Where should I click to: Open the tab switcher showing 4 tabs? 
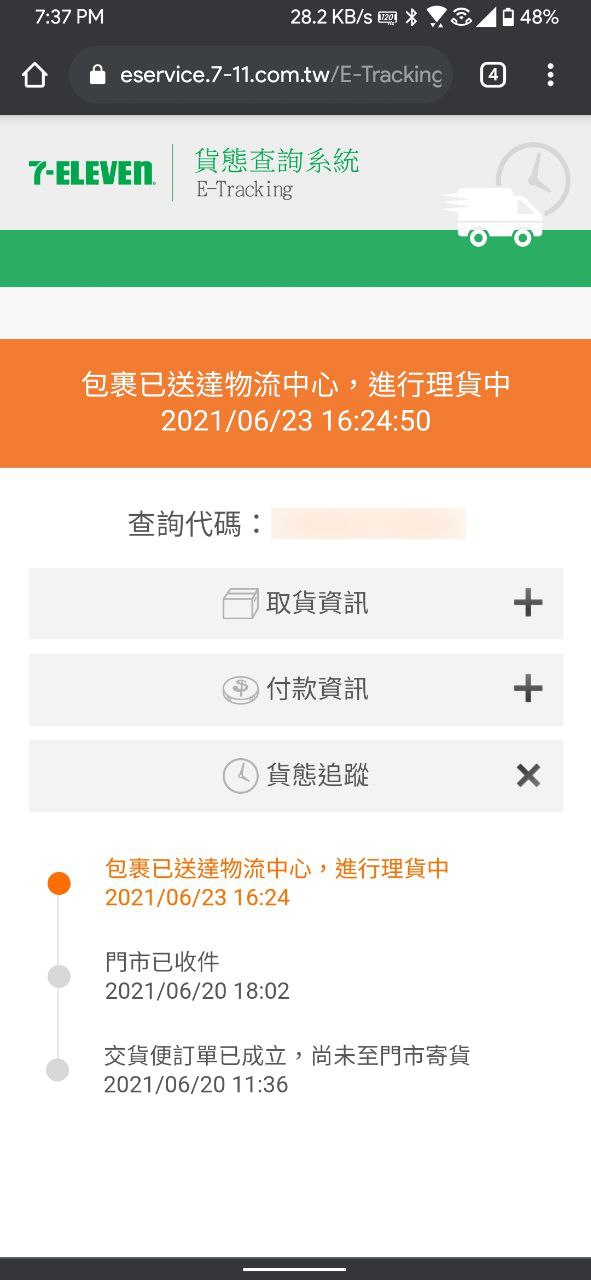[x=493, y=75]
